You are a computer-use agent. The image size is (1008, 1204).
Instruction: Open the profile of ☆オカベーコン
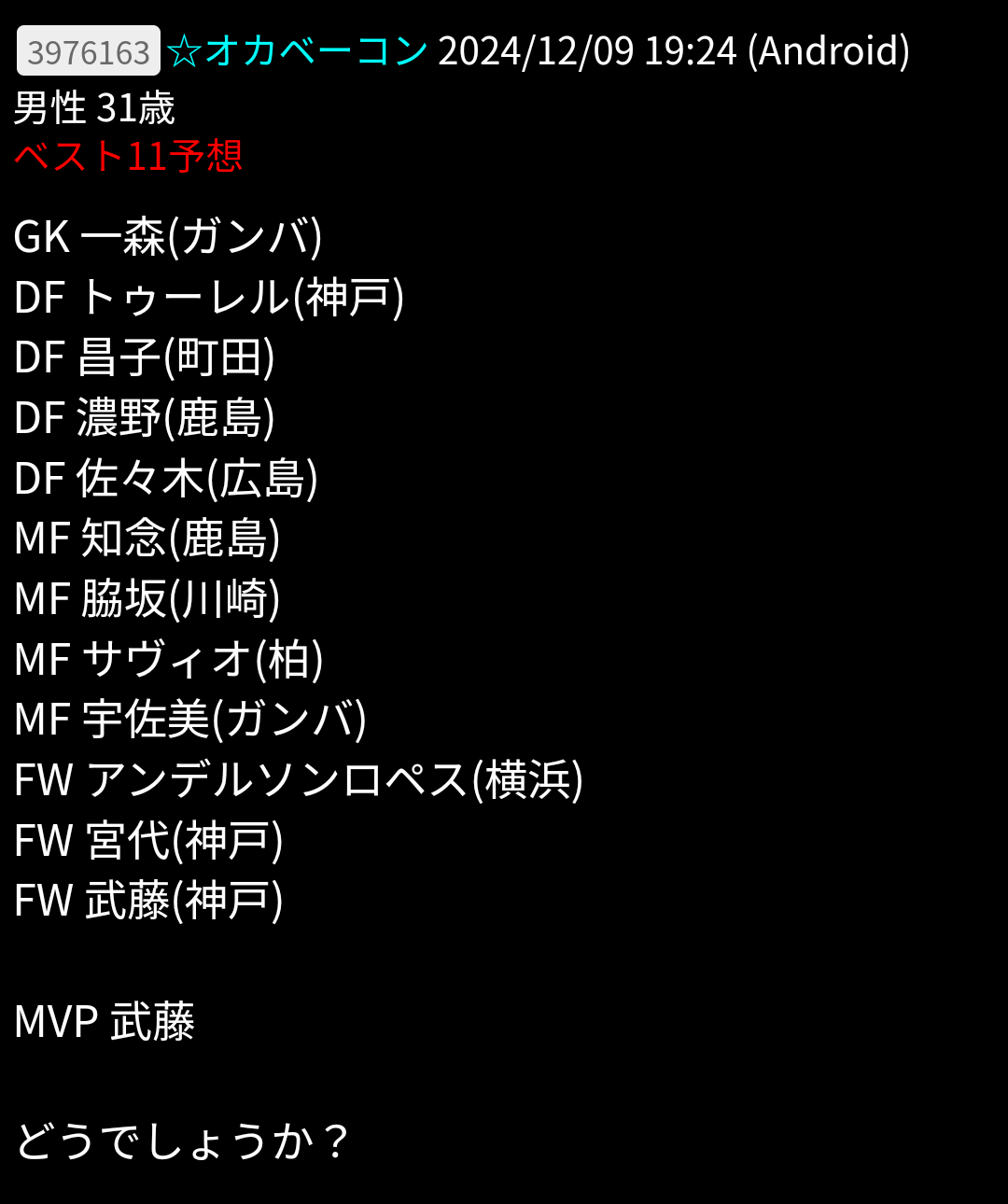[x=297, y=50]
